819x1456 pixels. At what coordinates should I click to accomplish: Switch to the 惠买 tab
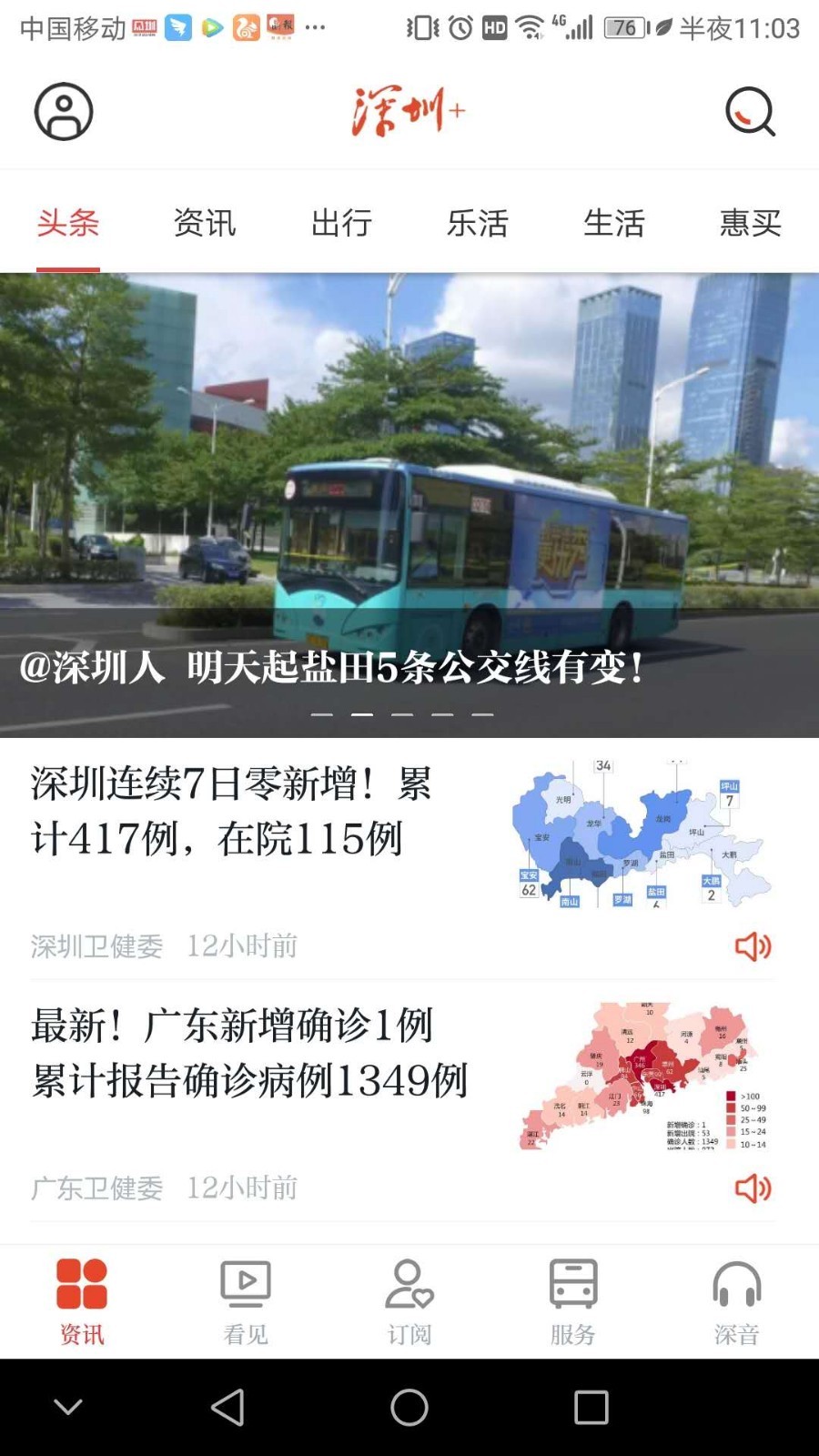tap(751, 223)
